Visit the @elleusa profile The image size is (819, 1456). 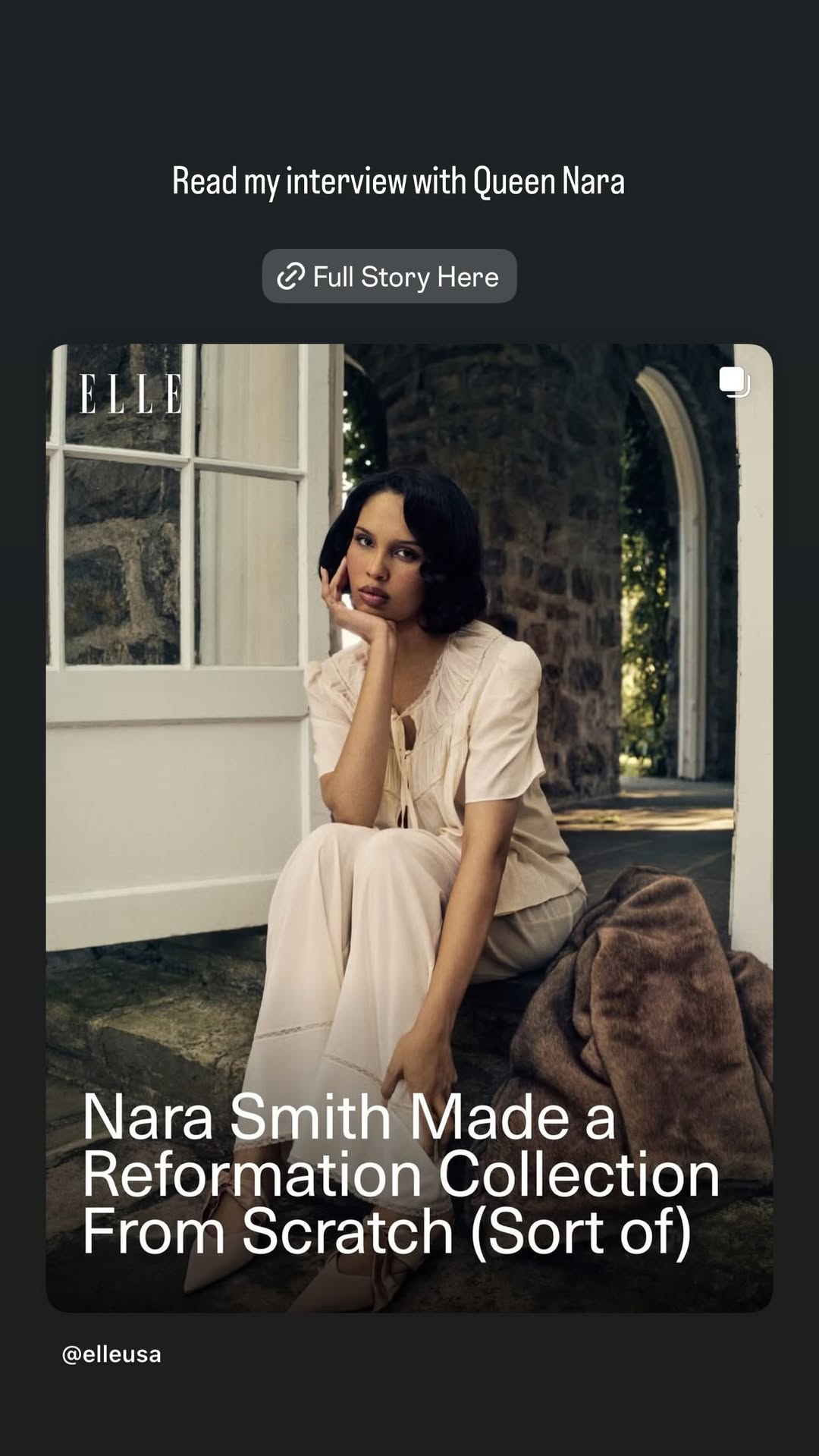[111, 1354]
